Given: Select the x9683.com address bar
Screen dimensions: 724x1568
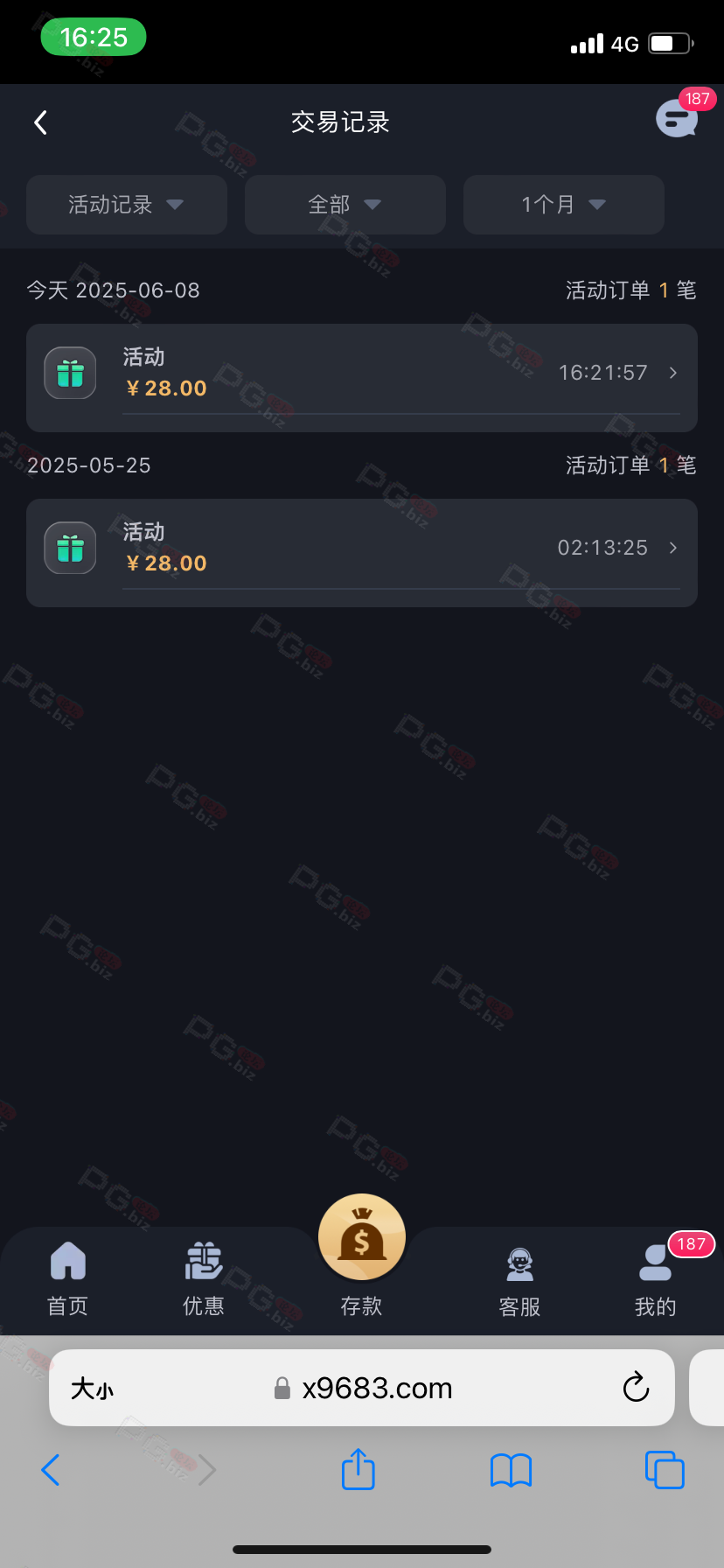Looking at the screenshot, I should point(362,1388).
